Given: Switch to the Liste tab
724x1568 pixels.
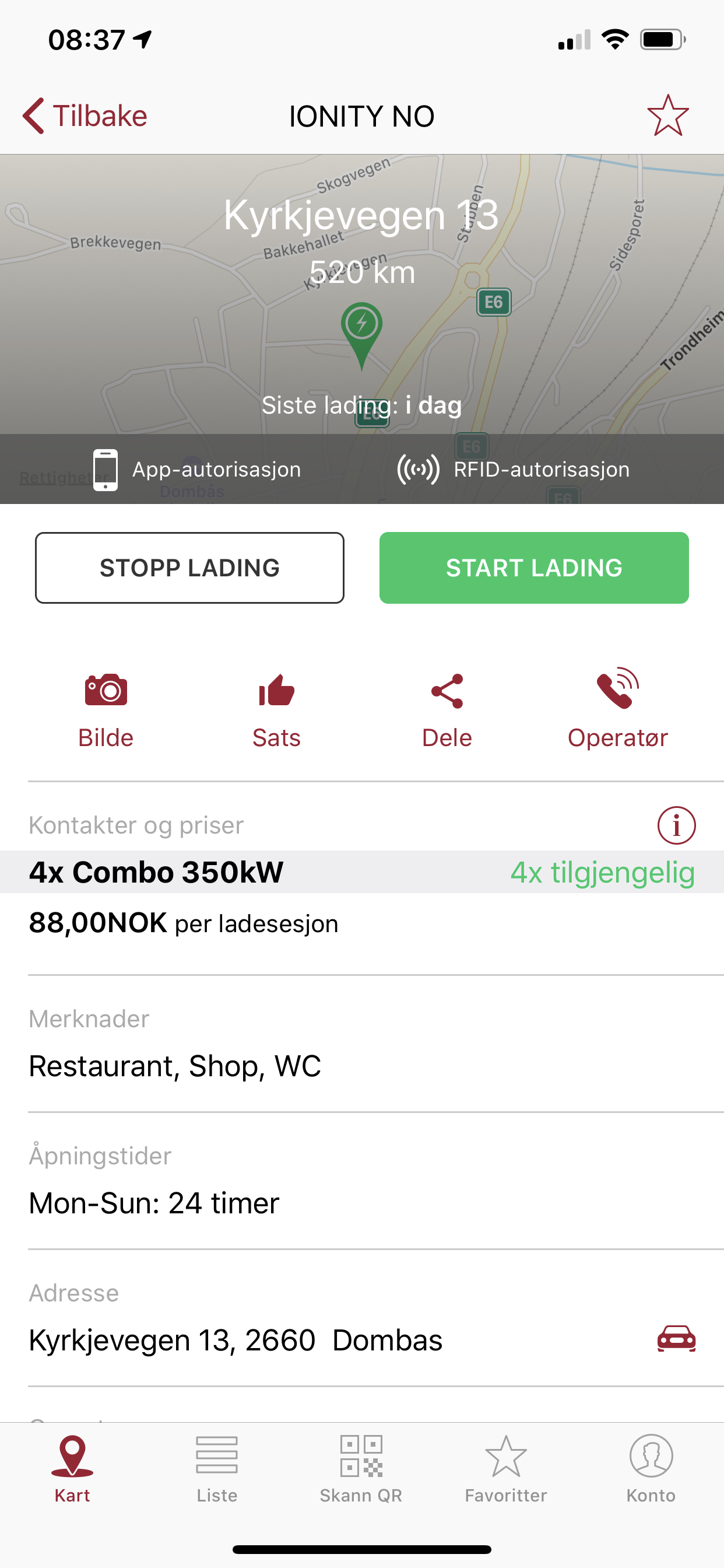Looking at the screenshot, I should pyautogui.click(x=217, y=1468).
